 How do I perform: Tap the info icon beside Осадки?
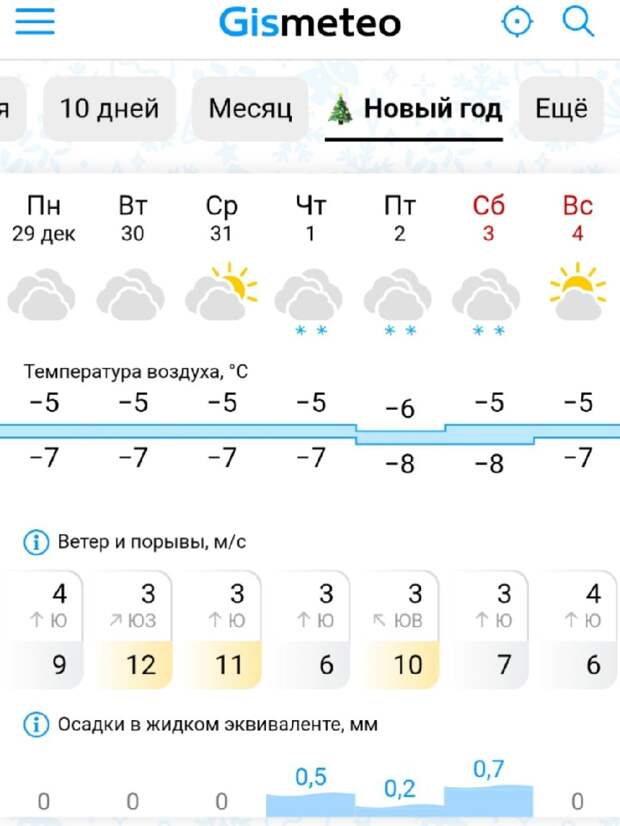[x=36, y=724]
